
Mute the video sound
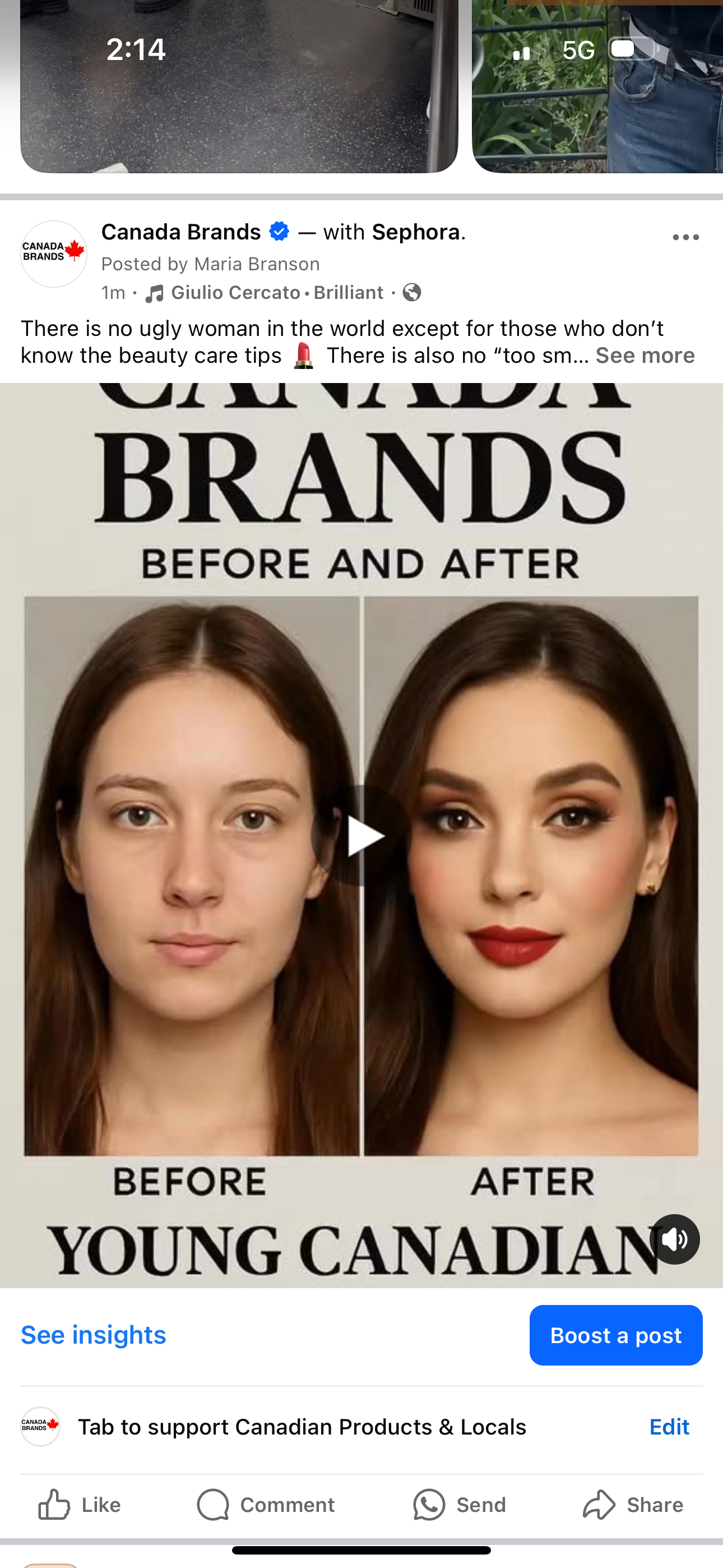(x=674, y=1239)
